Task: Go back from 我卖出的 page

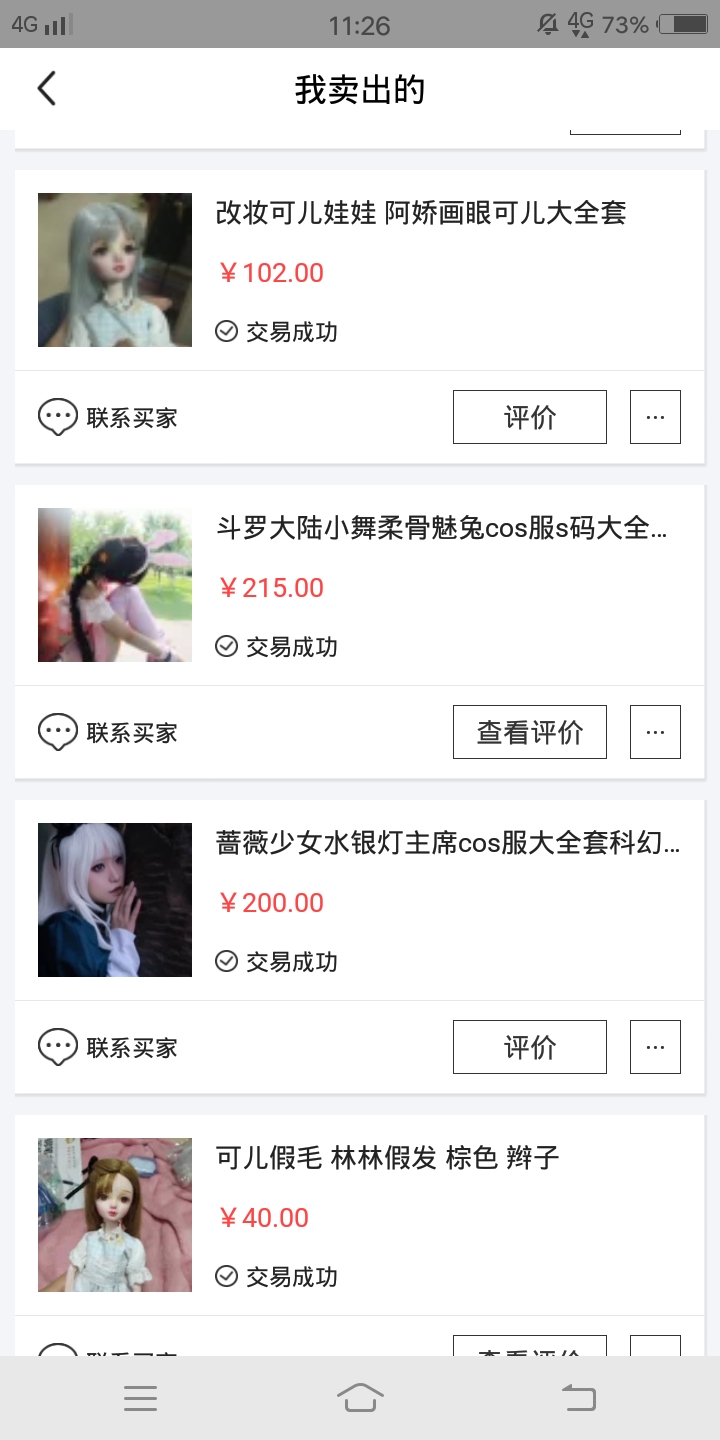Action: (x=46, y=89)
